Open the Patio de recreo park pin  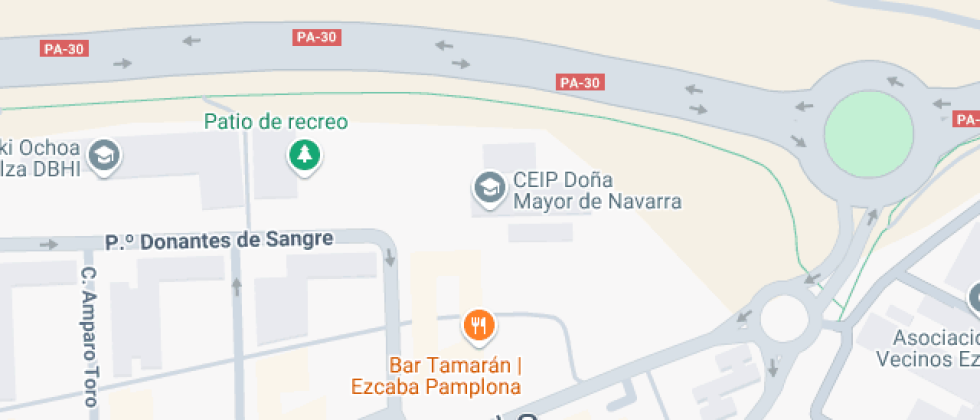(303, 155)
